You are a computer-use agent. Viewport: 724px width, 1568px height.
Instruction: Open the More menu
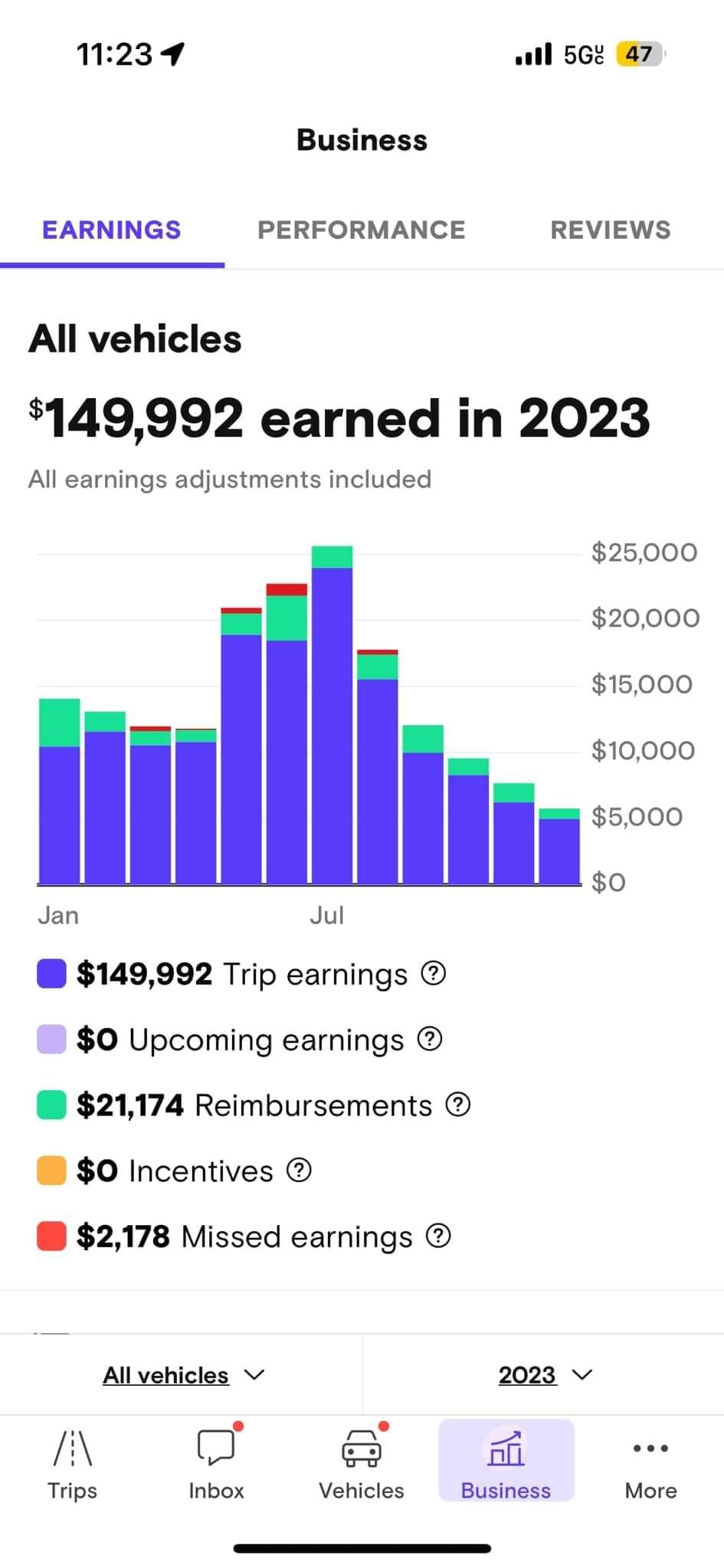[x=650, y=1465]
